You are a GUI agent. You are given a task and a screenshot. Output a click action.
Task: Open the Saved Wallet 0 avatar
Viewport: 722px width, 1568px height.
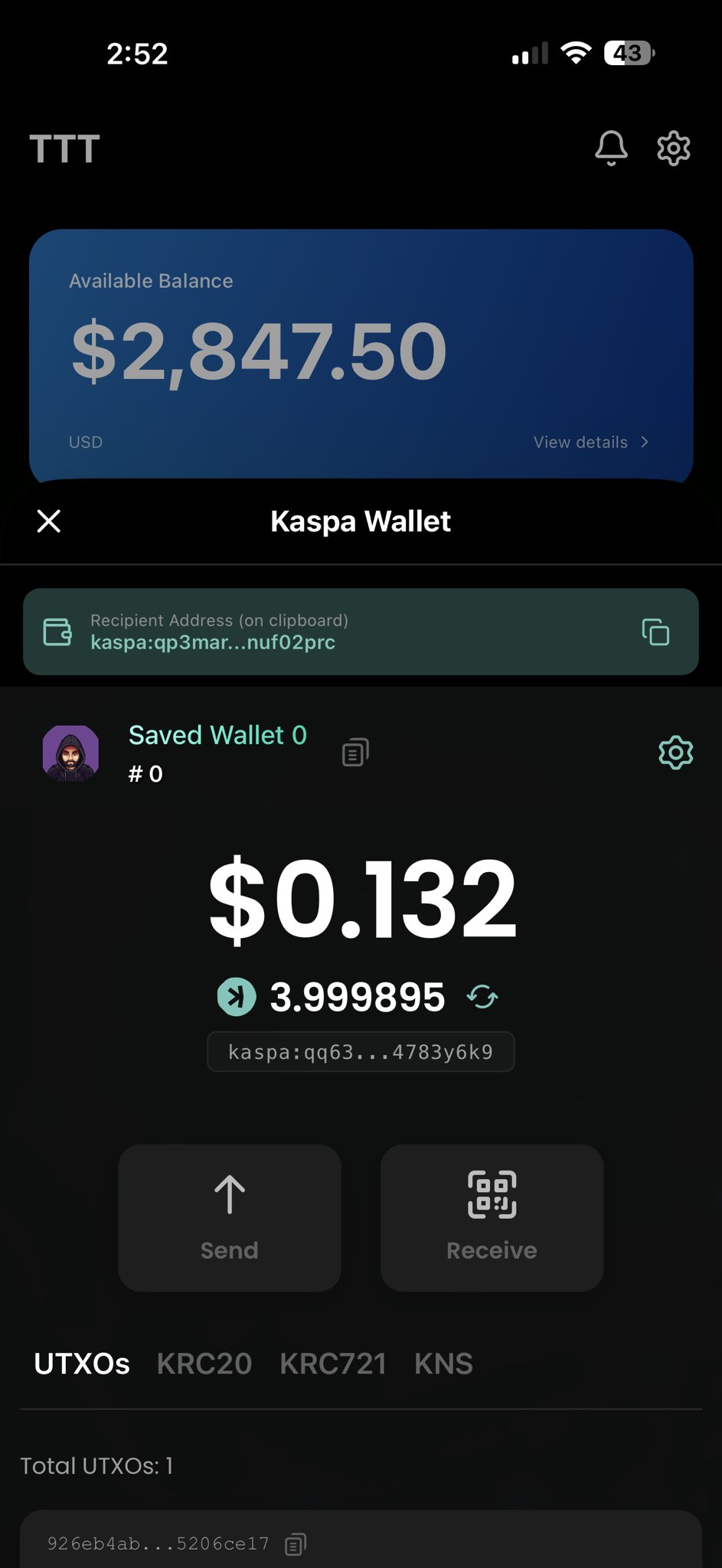tap(70, 753)
